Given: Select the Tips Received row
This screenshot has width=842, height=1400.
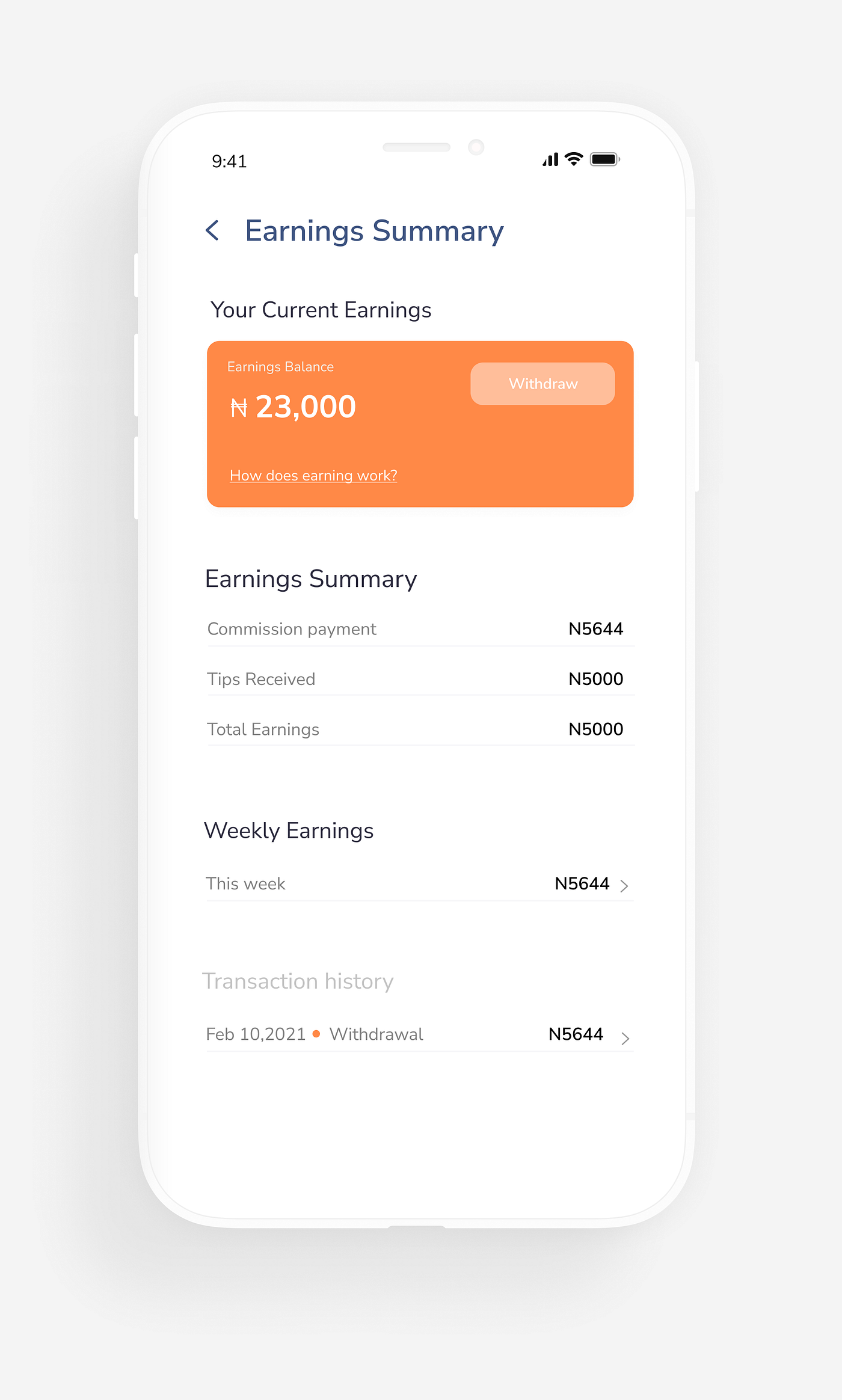Looking at the screenshot, I should click(421, 678).
